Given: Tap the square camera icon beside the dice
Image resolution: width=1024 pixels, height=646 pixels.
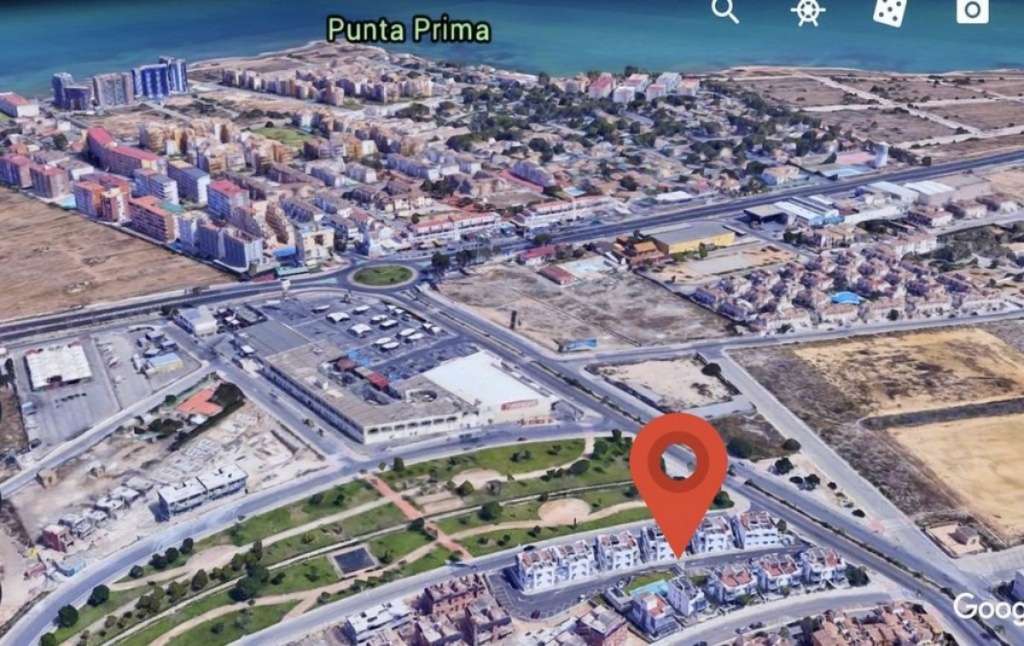Looking at the screenshot, I should 972,11.
